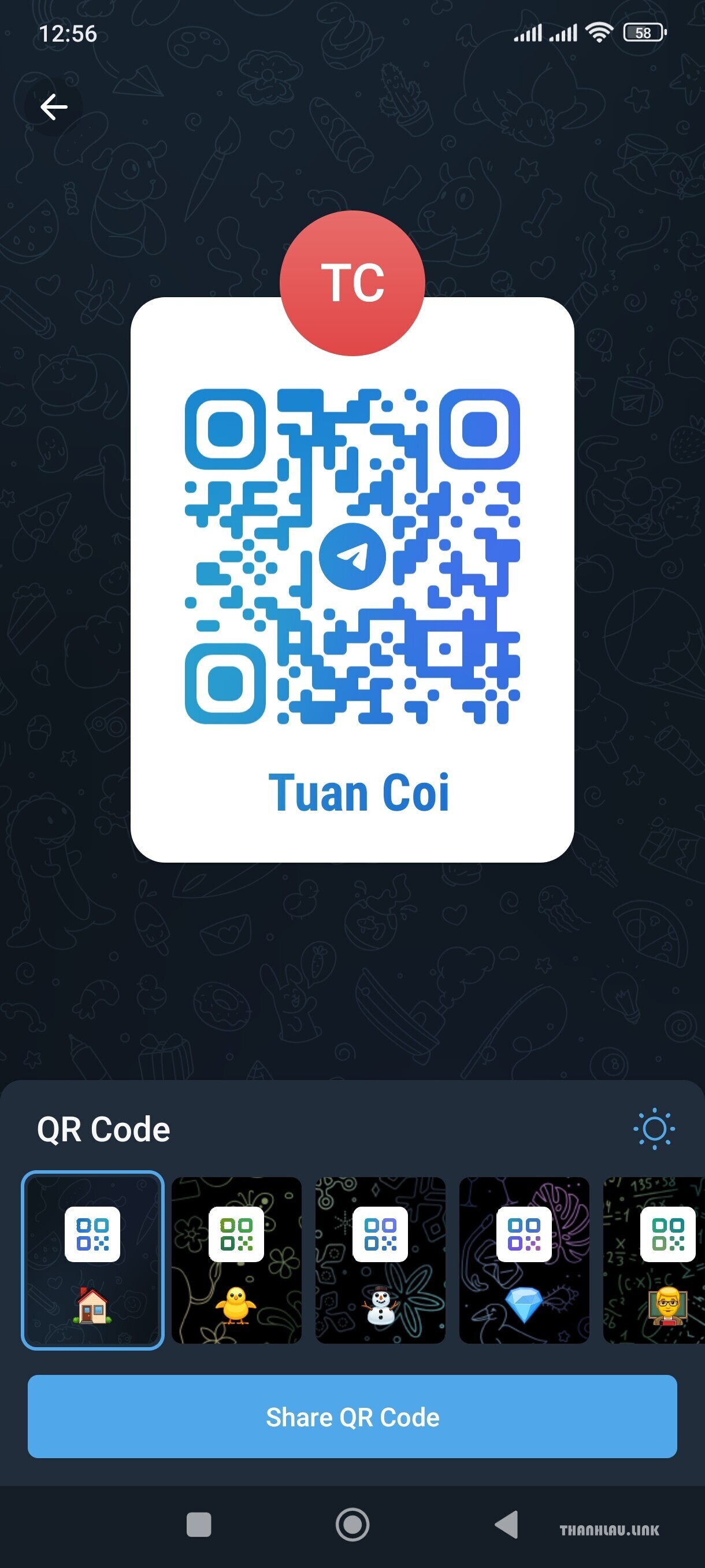
Task: Select the teacher QR theme
Action: tap(654, 1260)
